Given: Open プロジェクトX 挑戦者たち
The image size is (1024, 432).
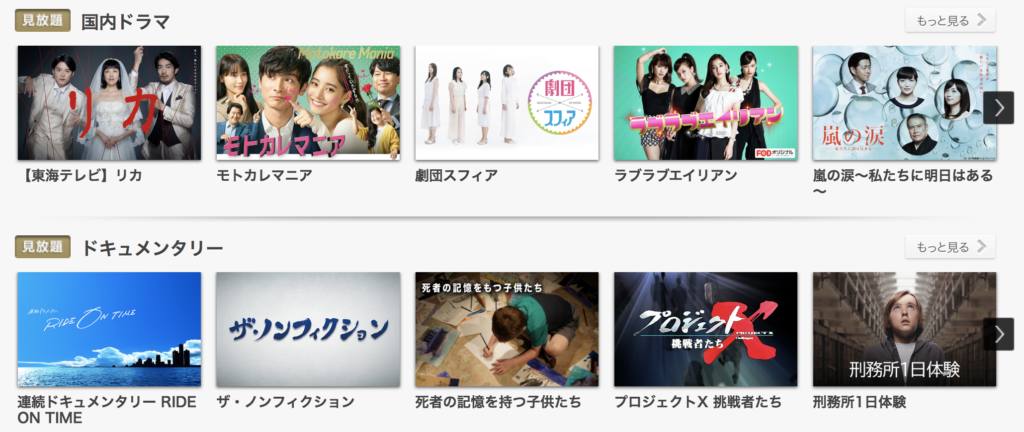Looking at the screenshot, I should pyautogui.click(x=705, y=330).
